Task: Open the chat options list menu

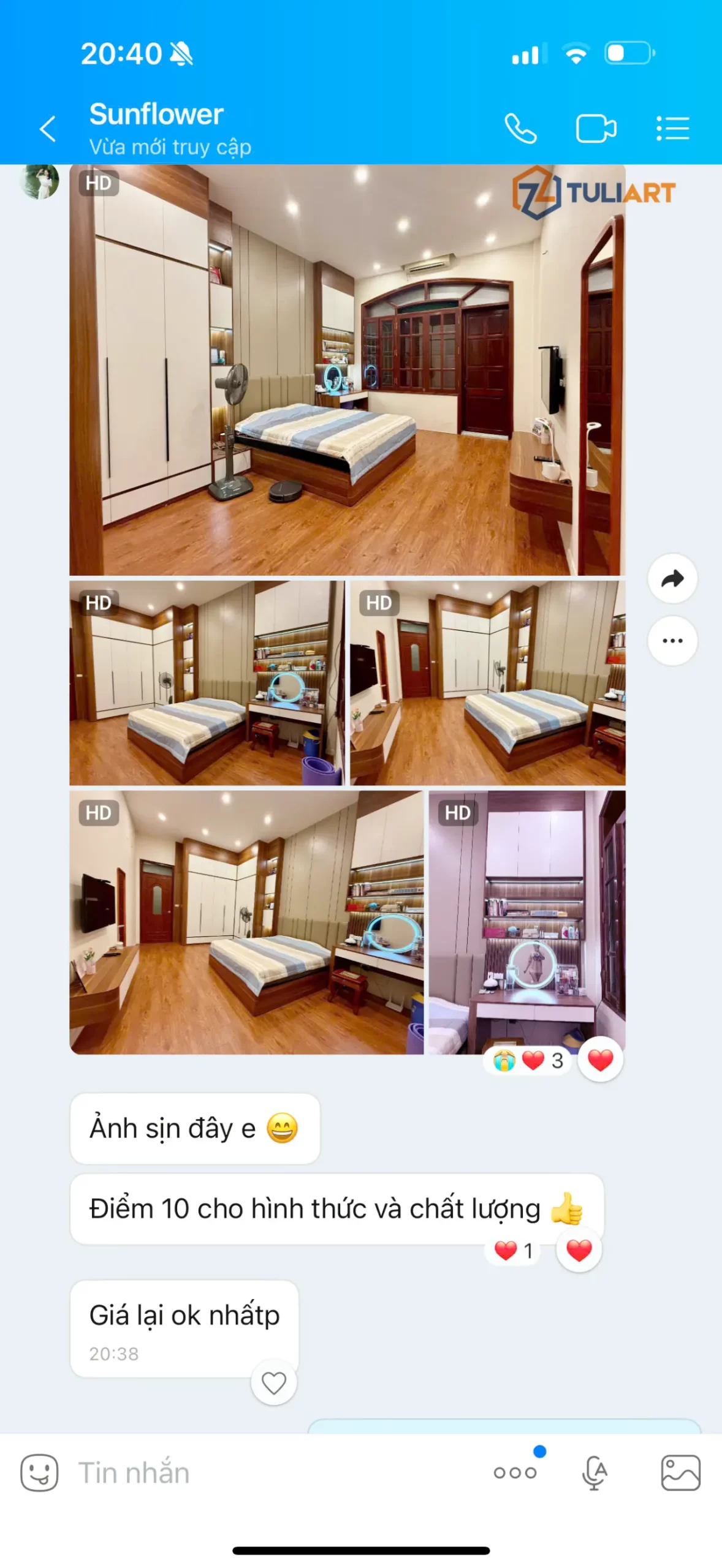Action: 672,129
